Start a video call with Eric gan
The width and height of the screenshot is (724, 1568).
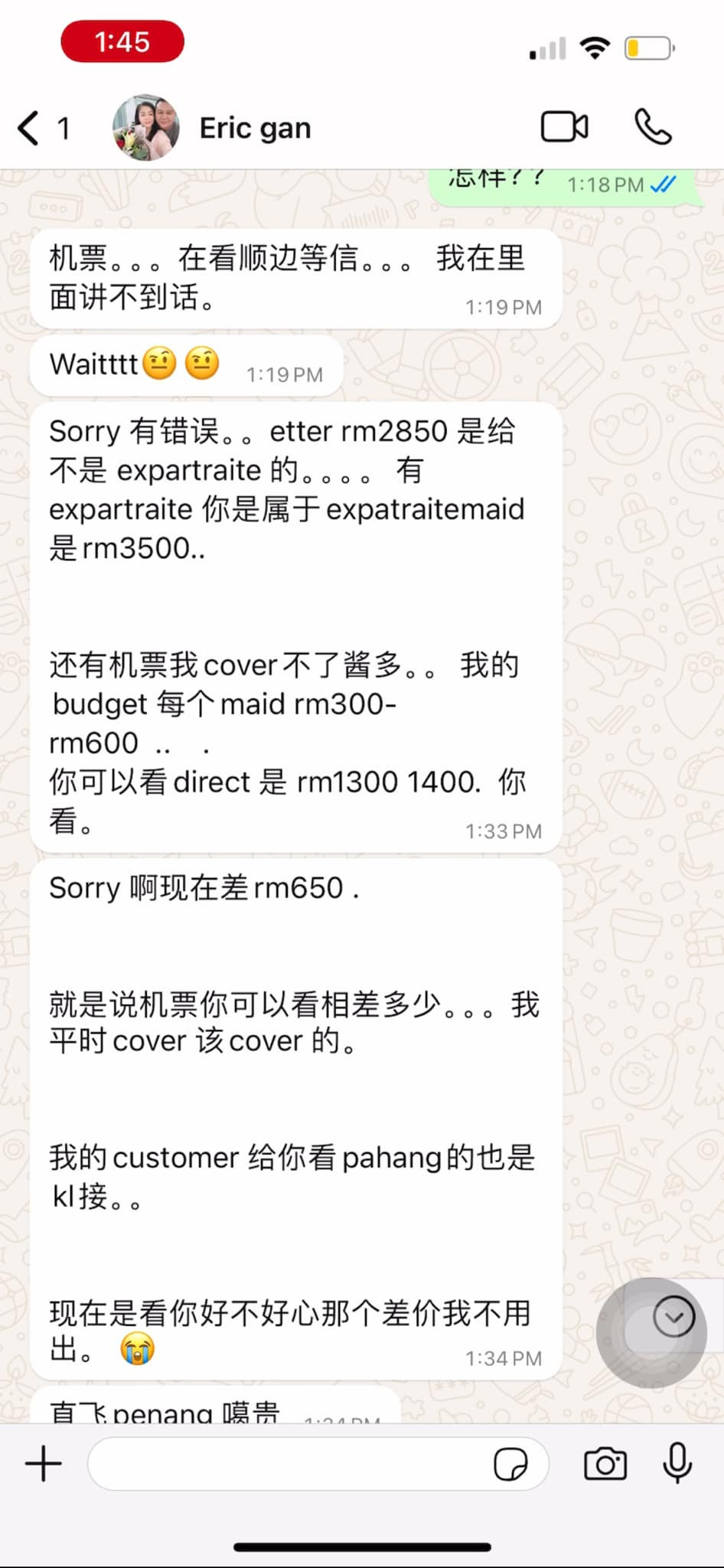pos(565,127)
